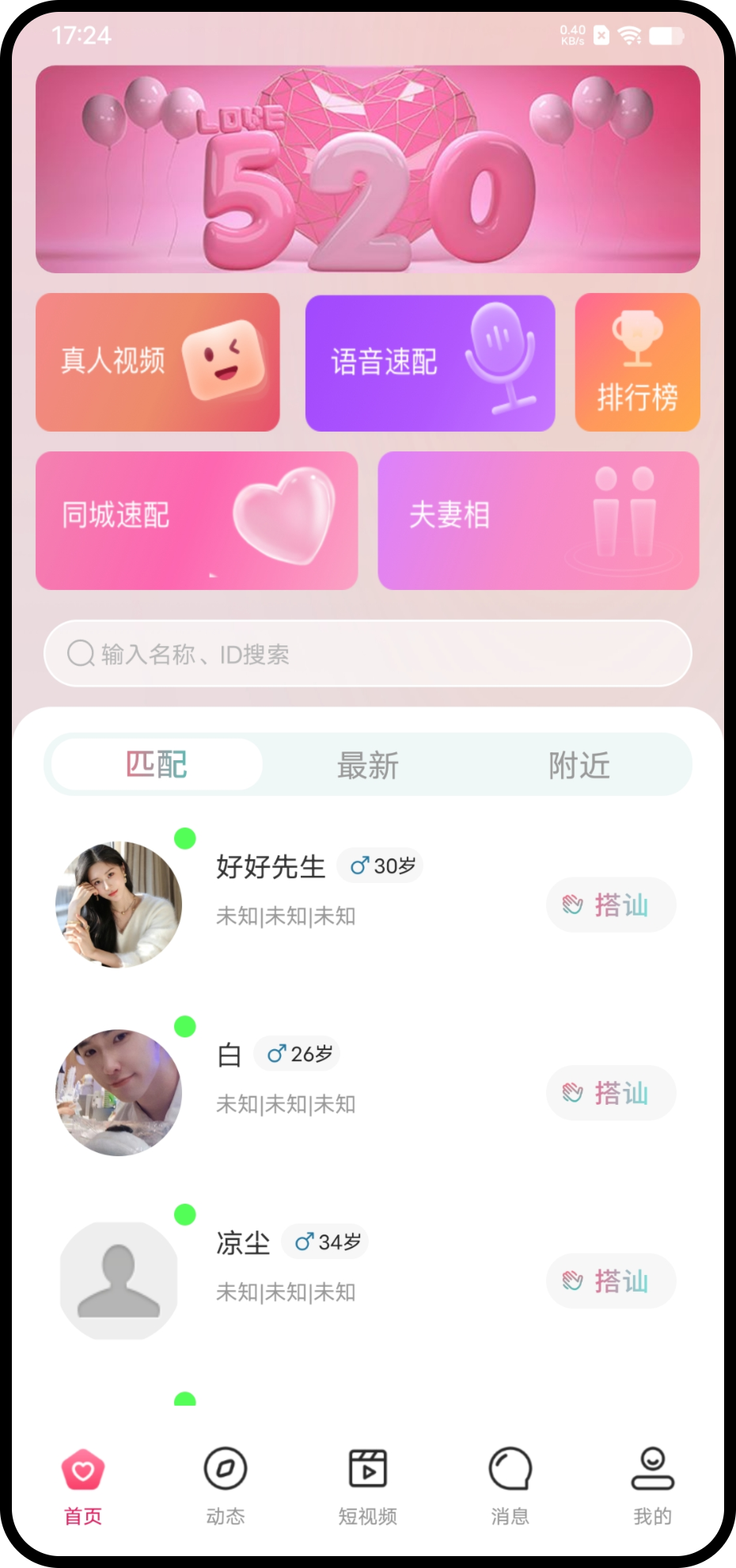The height and width of the screenshot is (1568, 736).
Task: Tap the name and ID search box
Action: click(367, 653)
